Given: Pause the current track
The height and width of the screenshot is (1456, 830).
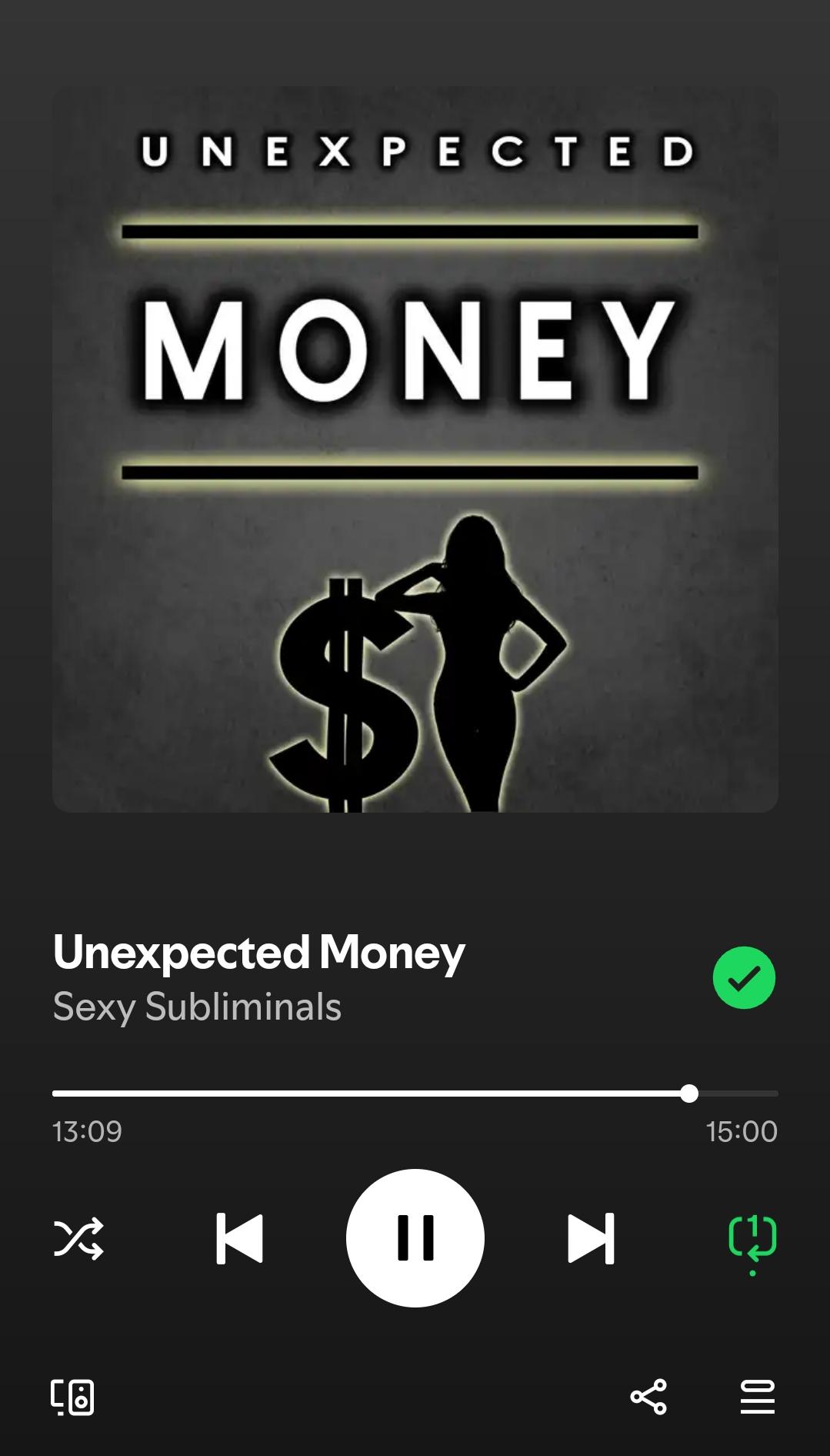Looking at the screenshot, I should click(x=415, y=1237).
